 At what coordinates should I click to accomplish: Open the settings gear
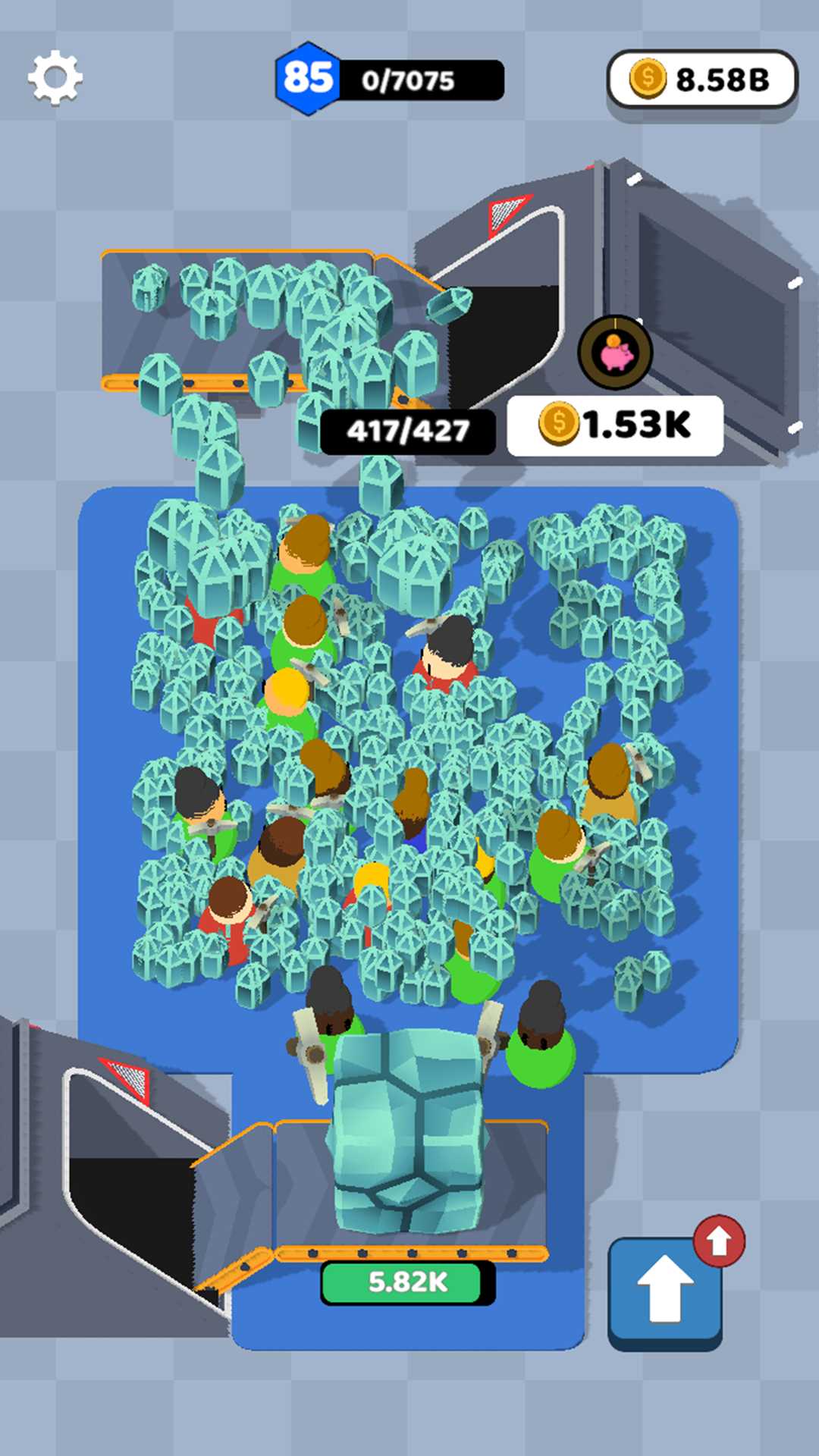point(55,78)
